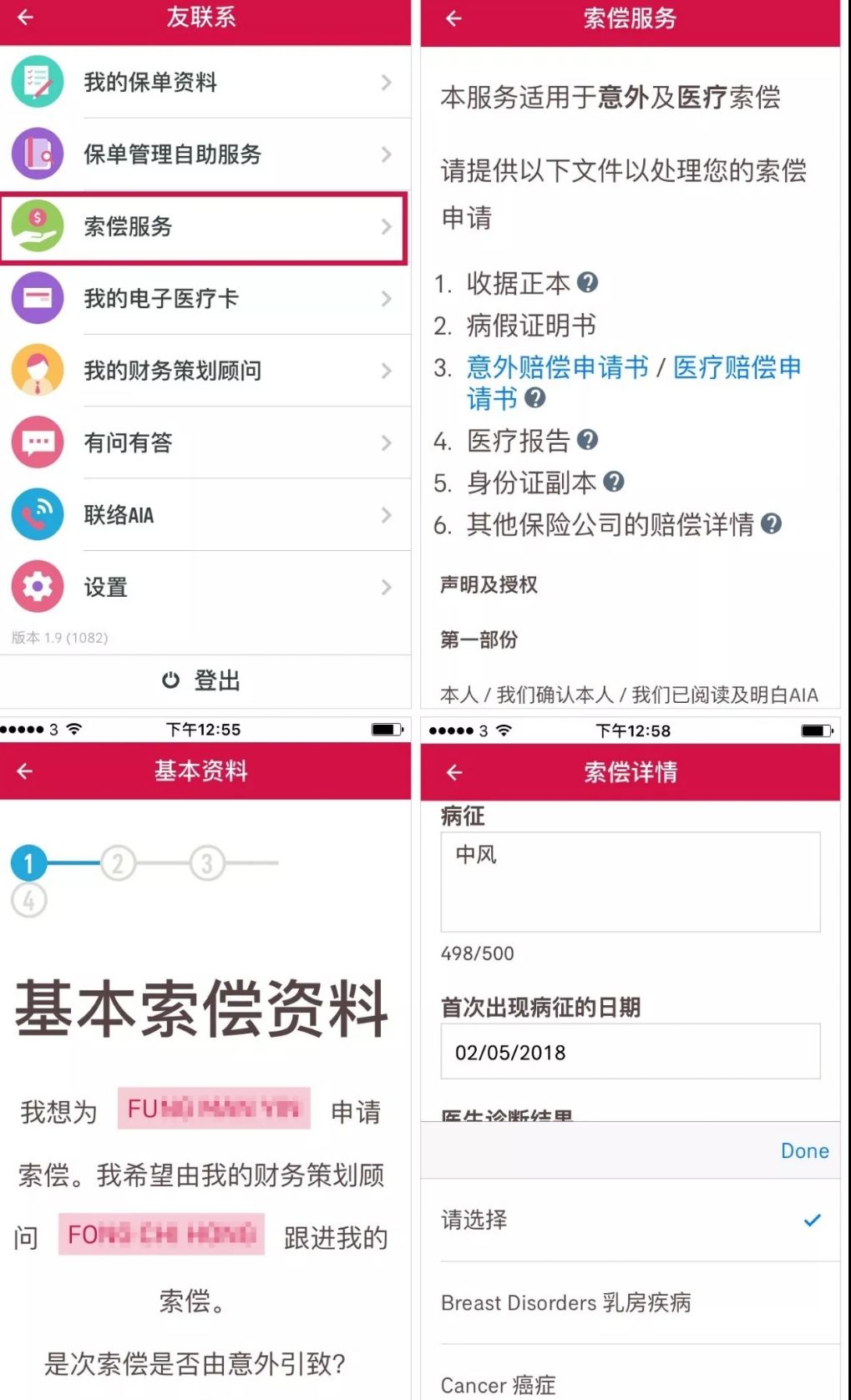Expand 保单管理自助服务 via its chevron
851x1400 pixels.
(x=385, y=154)
